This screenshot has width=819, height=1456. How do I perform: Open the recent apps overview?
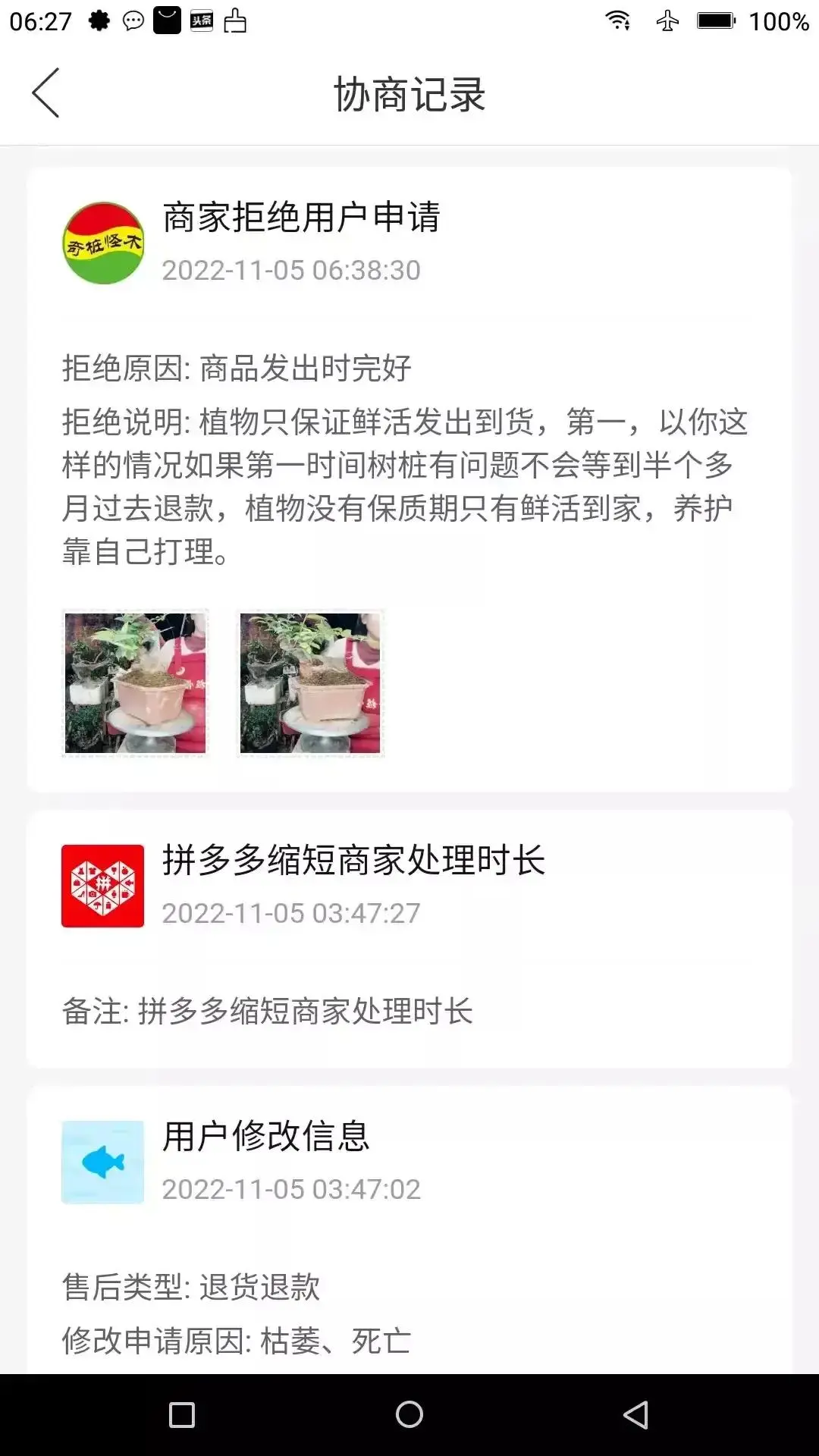182,1414
